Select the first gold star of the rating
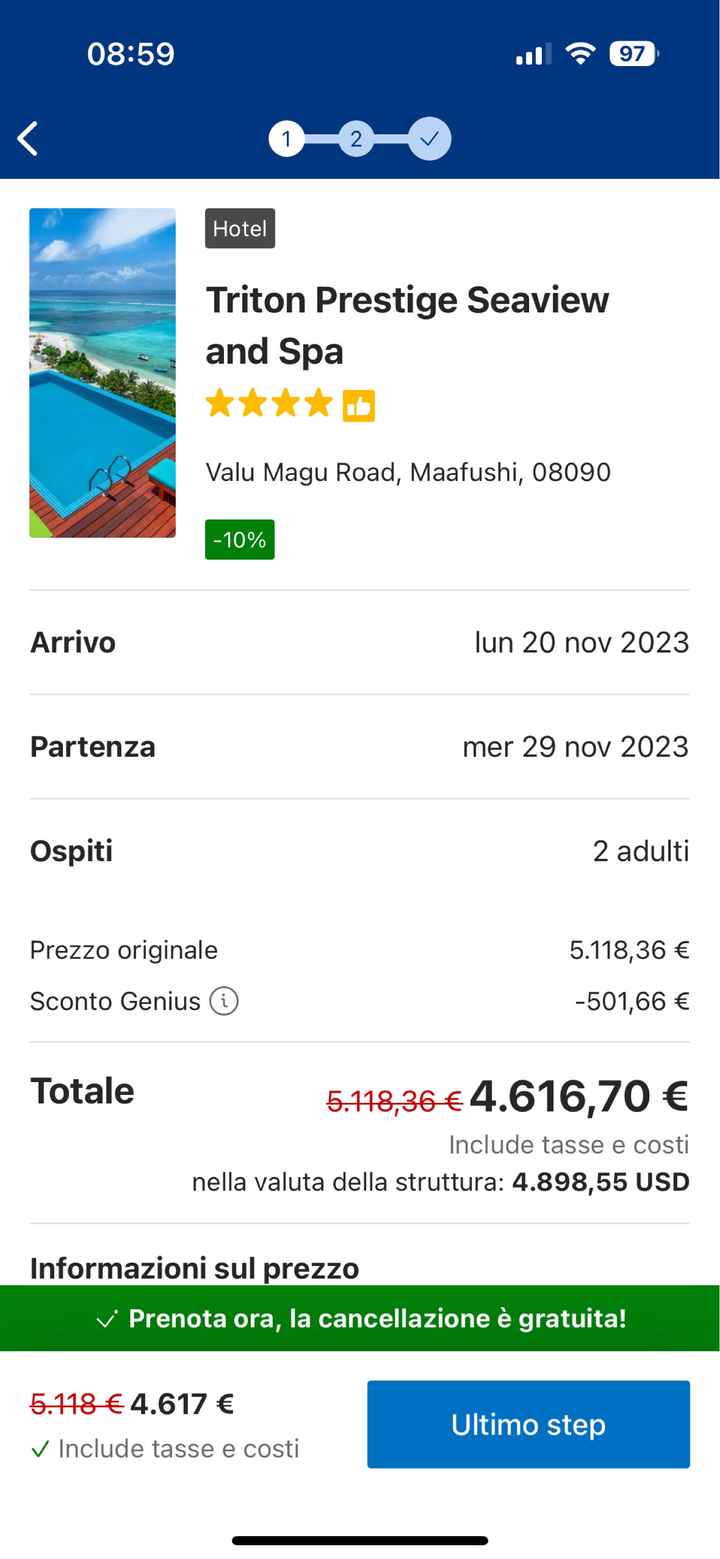Image resolution: width=720 pixels, height=1559 pixels. click(219, 404)
